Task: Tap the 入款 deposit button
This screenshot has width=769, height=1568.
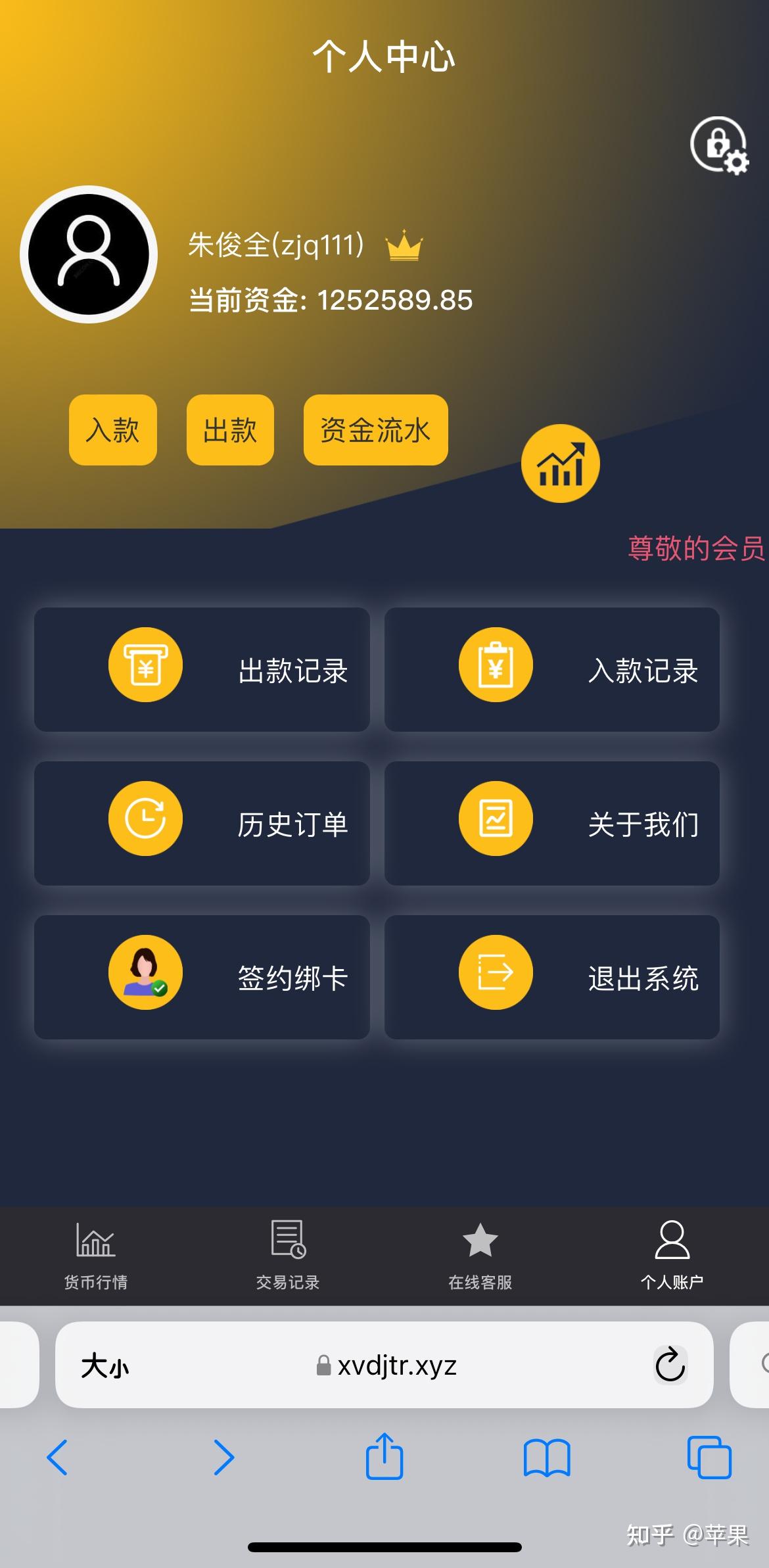Action: (x=112, y=430)
